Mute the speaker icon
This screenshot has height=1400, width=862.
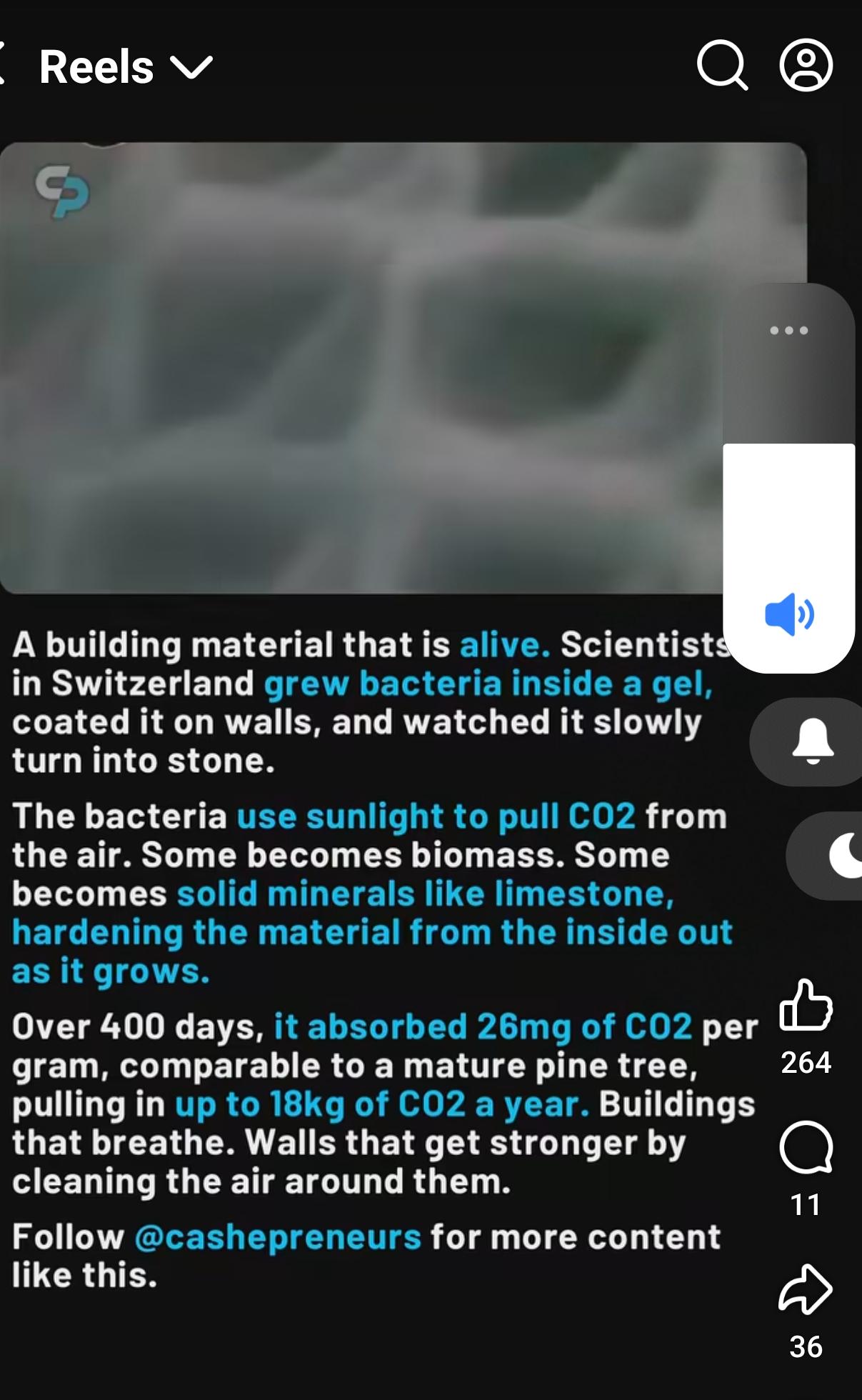point(788,614)
